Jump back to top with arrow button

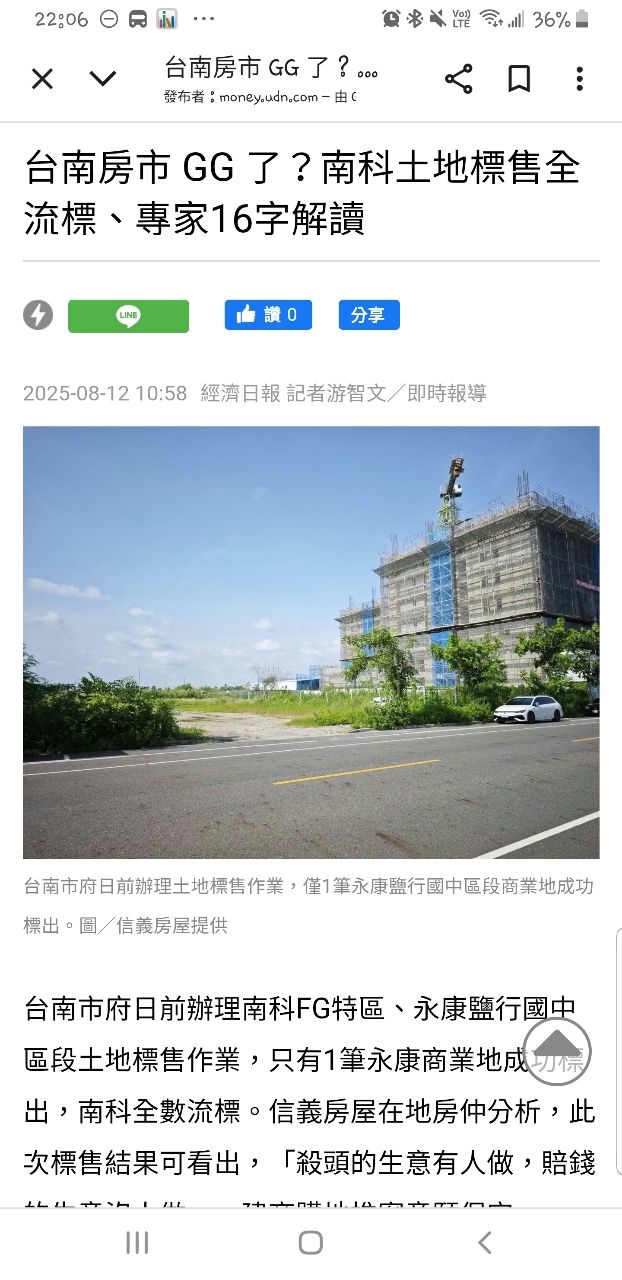[x=557, y=1051]
